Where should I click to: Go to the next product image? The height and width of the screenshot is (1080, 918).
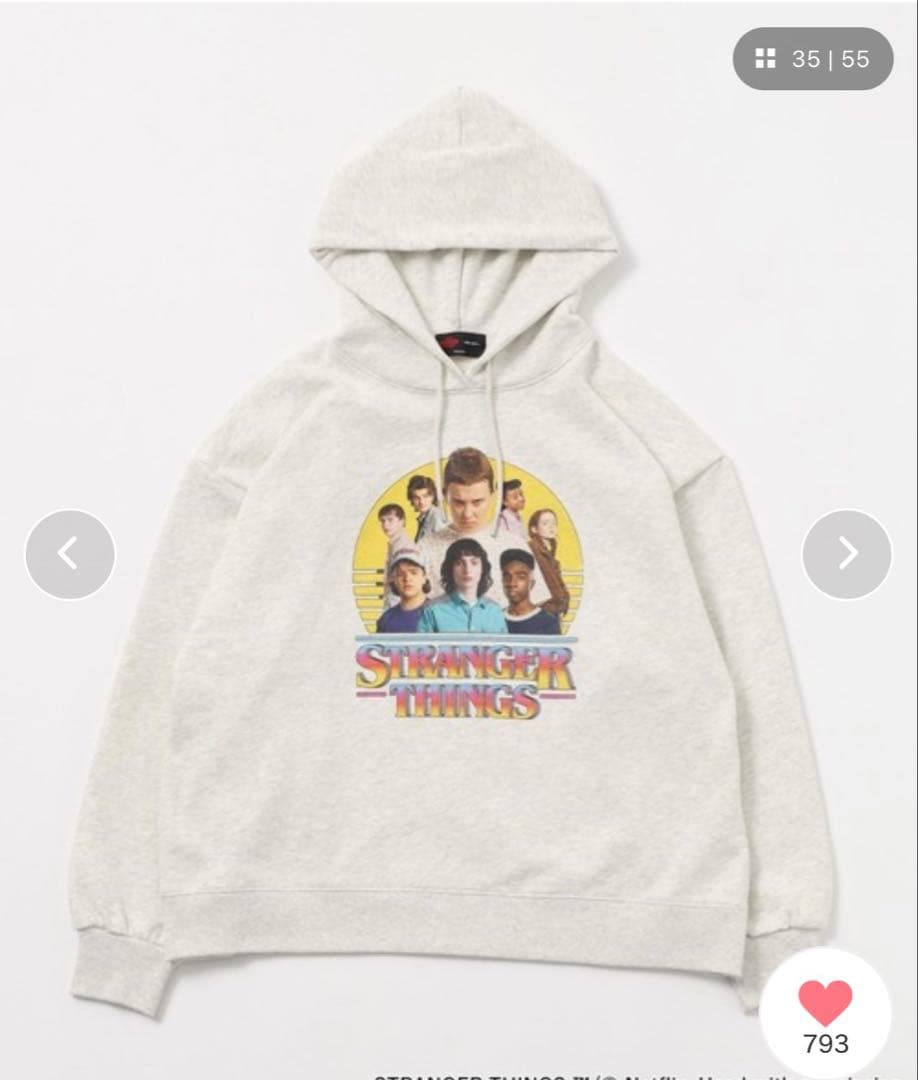pos(847,554)
